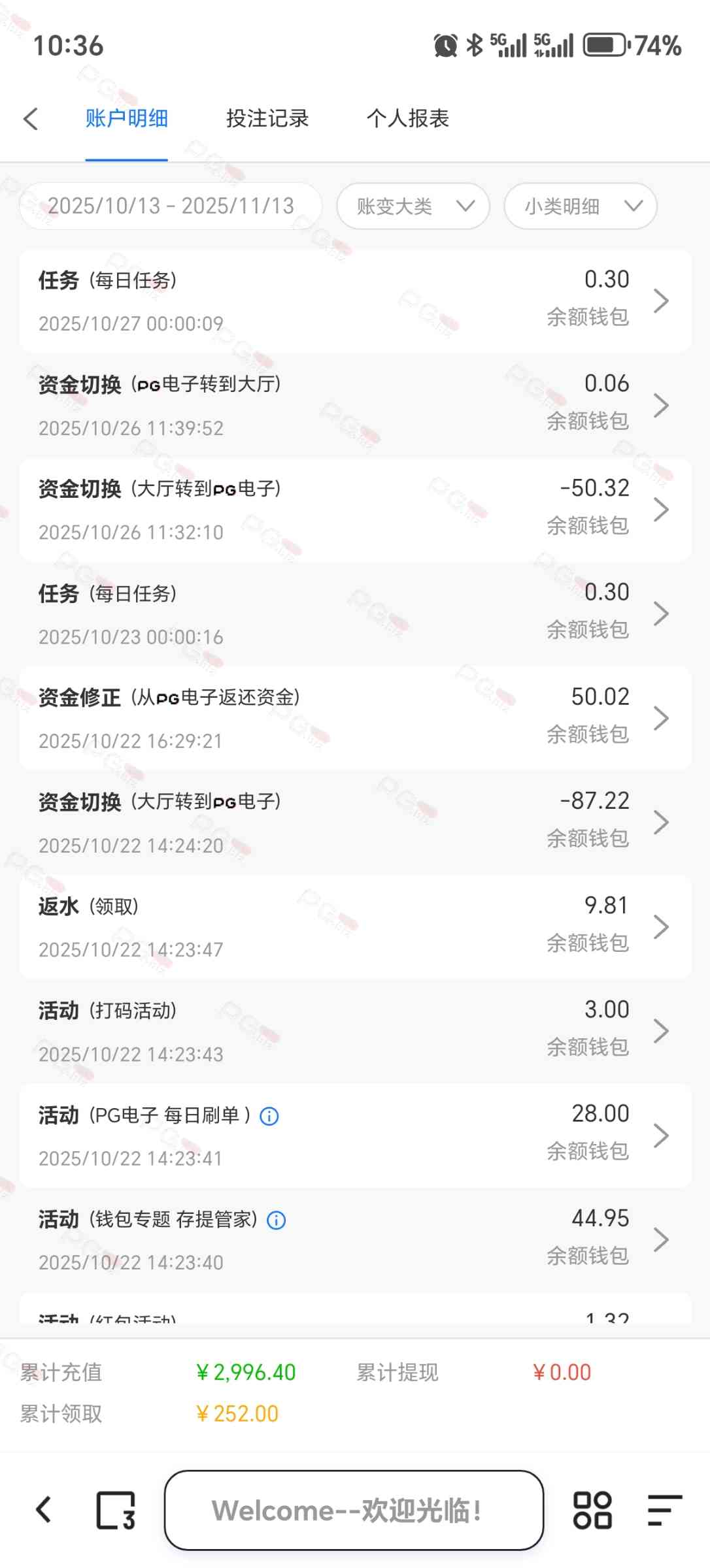Expand the 小类明细 dropdown
Image resolution: width=710 pixels, height=1568 pixels.
tap(581, 206)
